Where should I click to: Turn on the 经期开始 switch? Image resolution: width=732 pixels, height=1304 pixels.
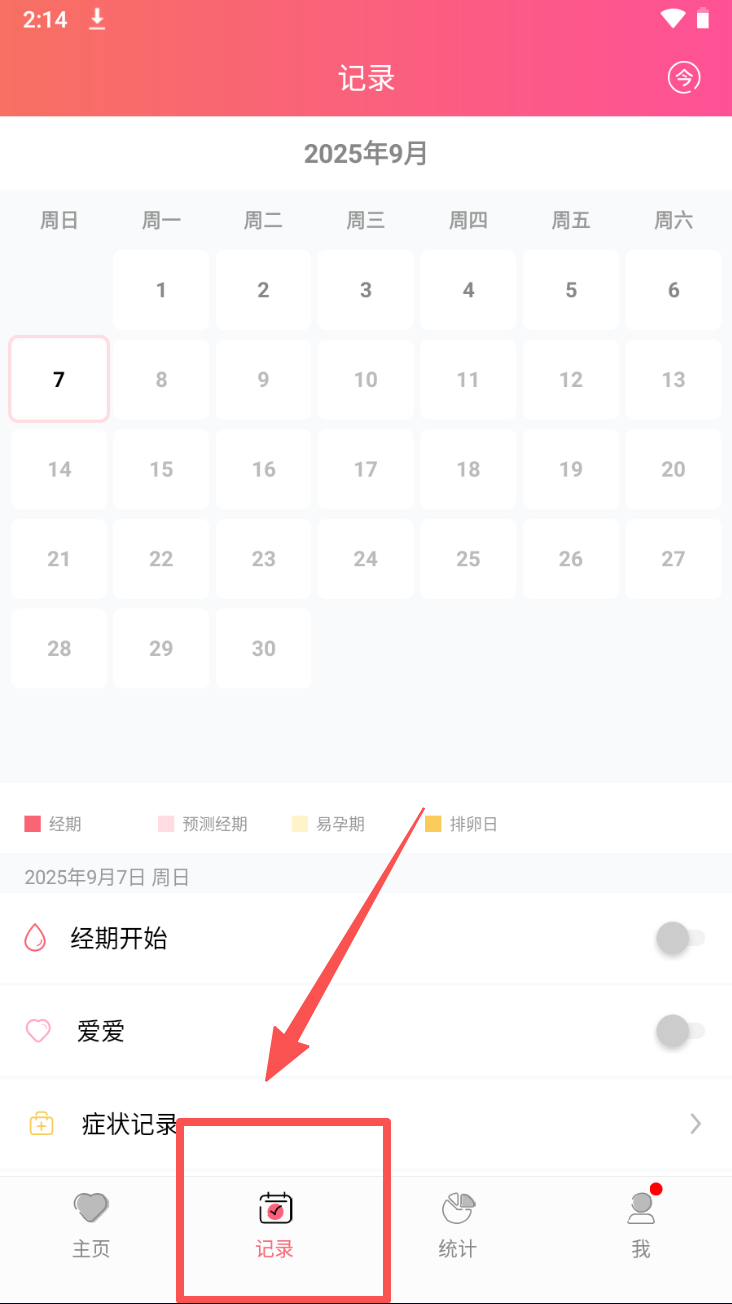click(x=680, y=938)
